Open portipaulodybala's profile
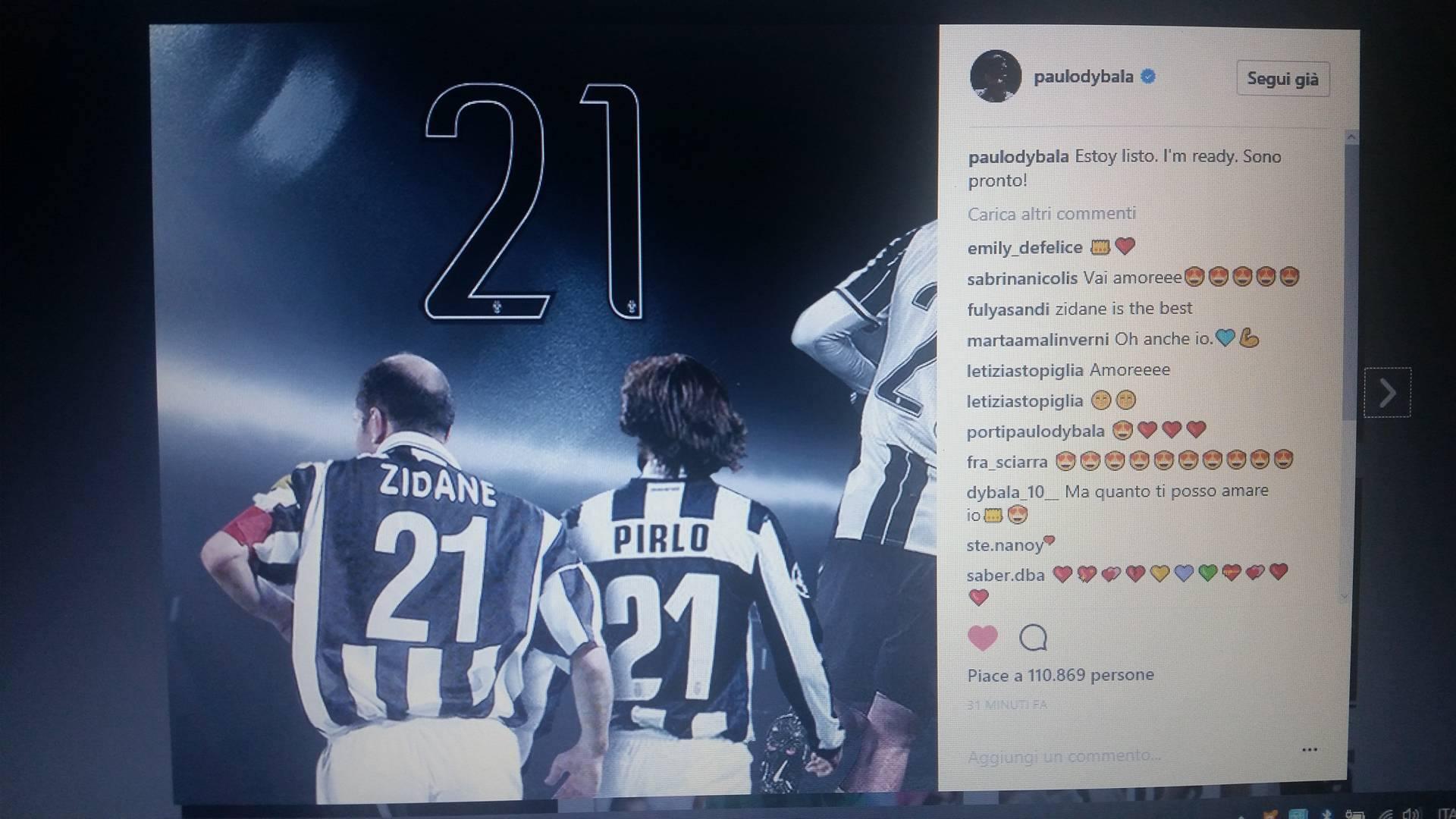This screenshot has width=1456, height=819. (x=1035, y=431)
